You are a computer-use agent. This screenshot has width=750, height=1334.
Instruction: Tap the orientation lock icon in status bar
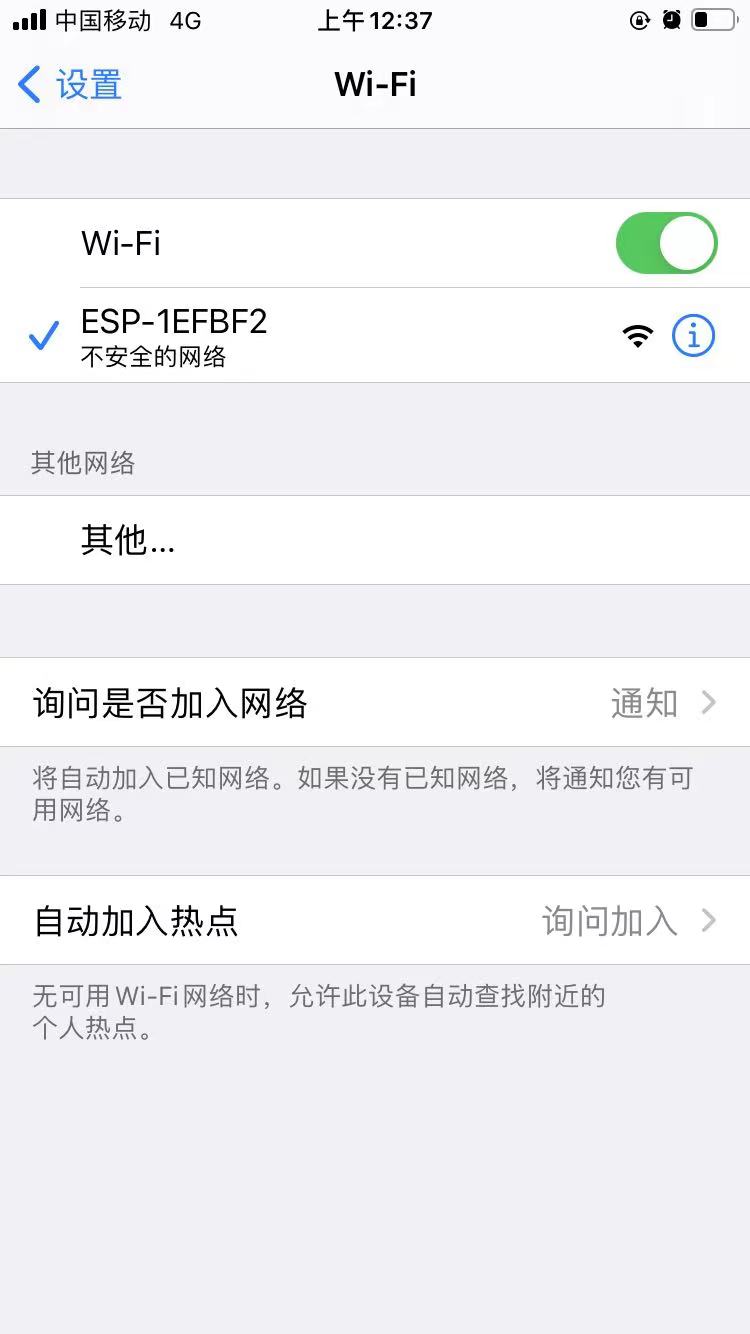[640, 20]
